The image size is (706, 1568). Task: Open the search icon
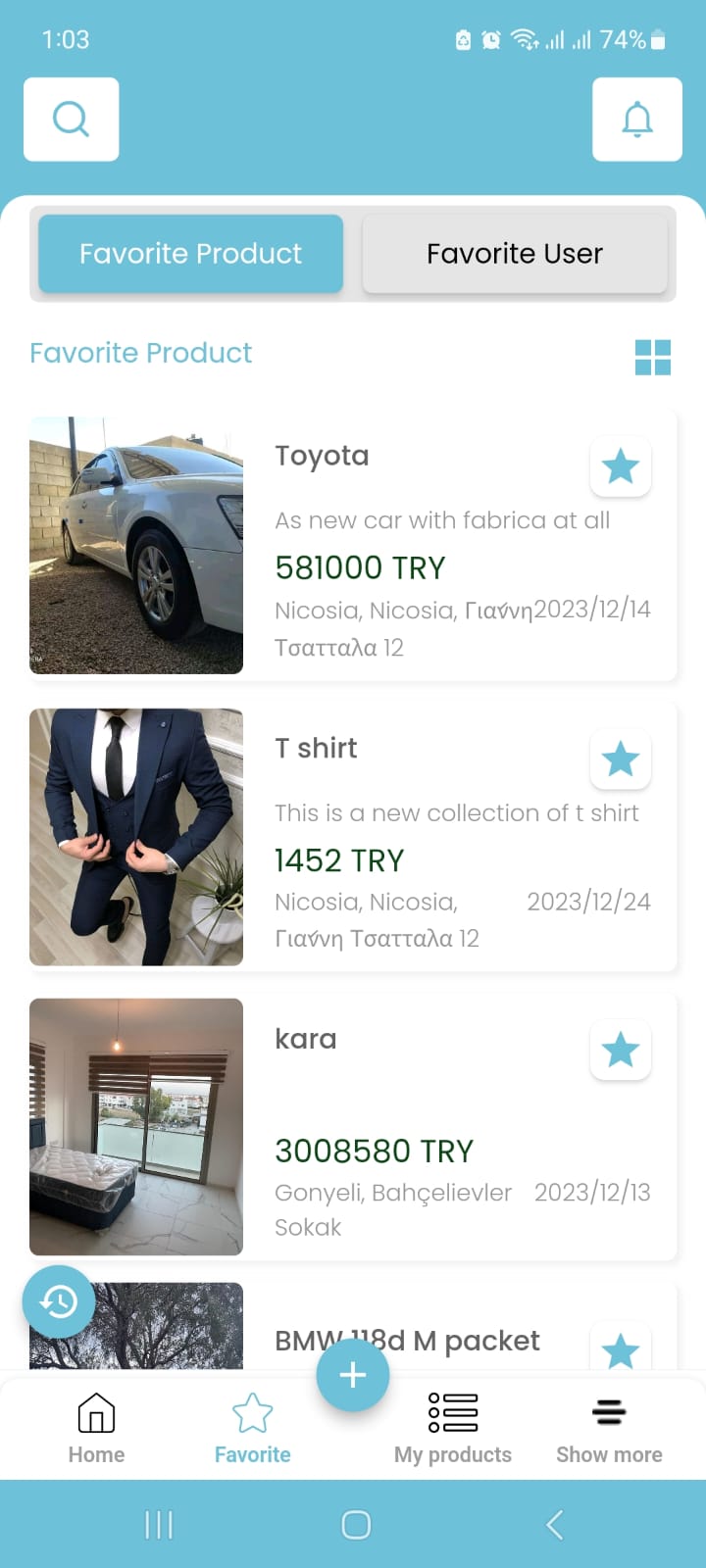click(x=71, y=120)
